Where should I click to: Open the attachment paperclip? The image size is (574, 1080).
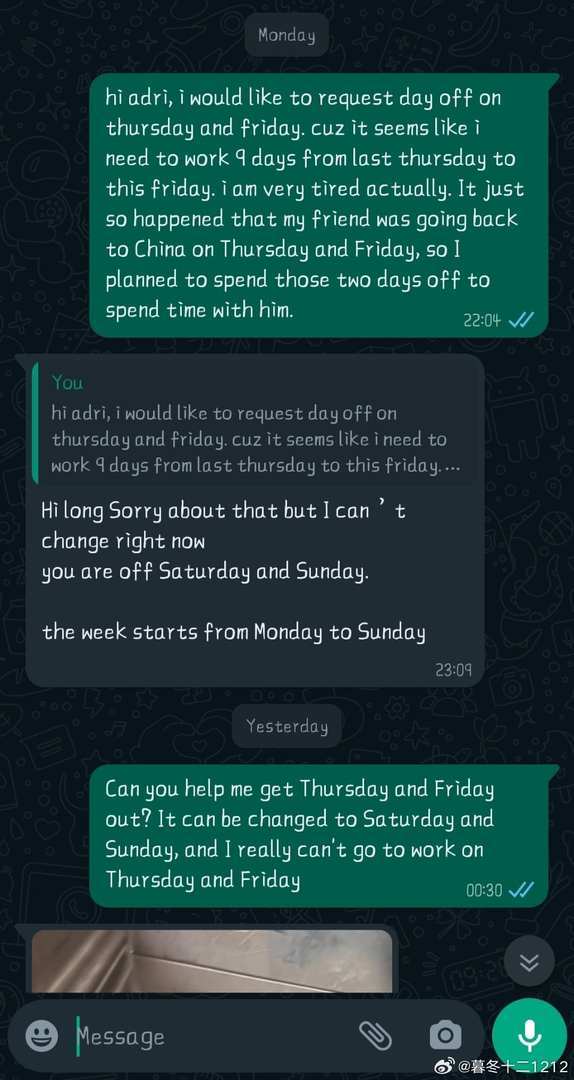(x=376, y=1035)
